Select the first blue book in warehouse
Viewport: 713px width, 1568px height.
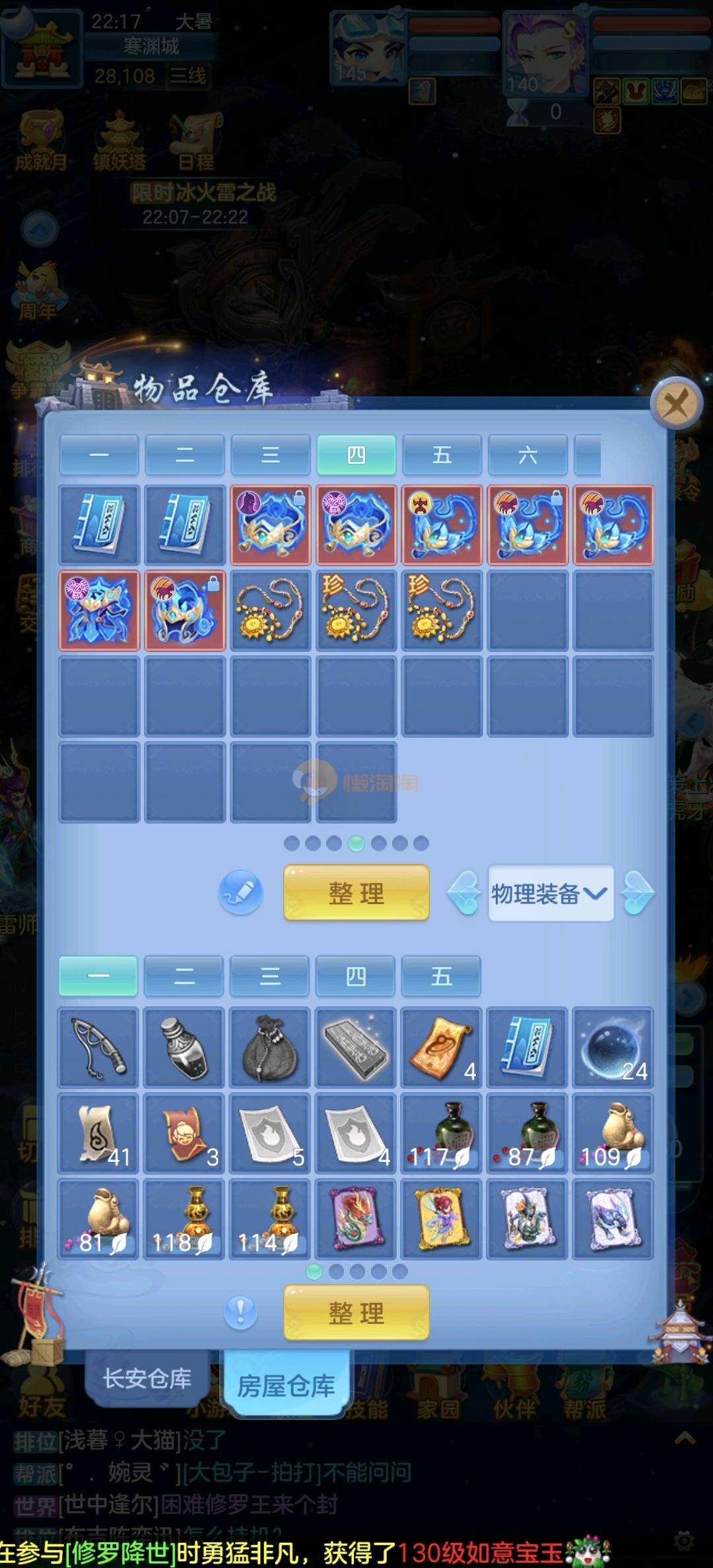[x=99, y=525]
